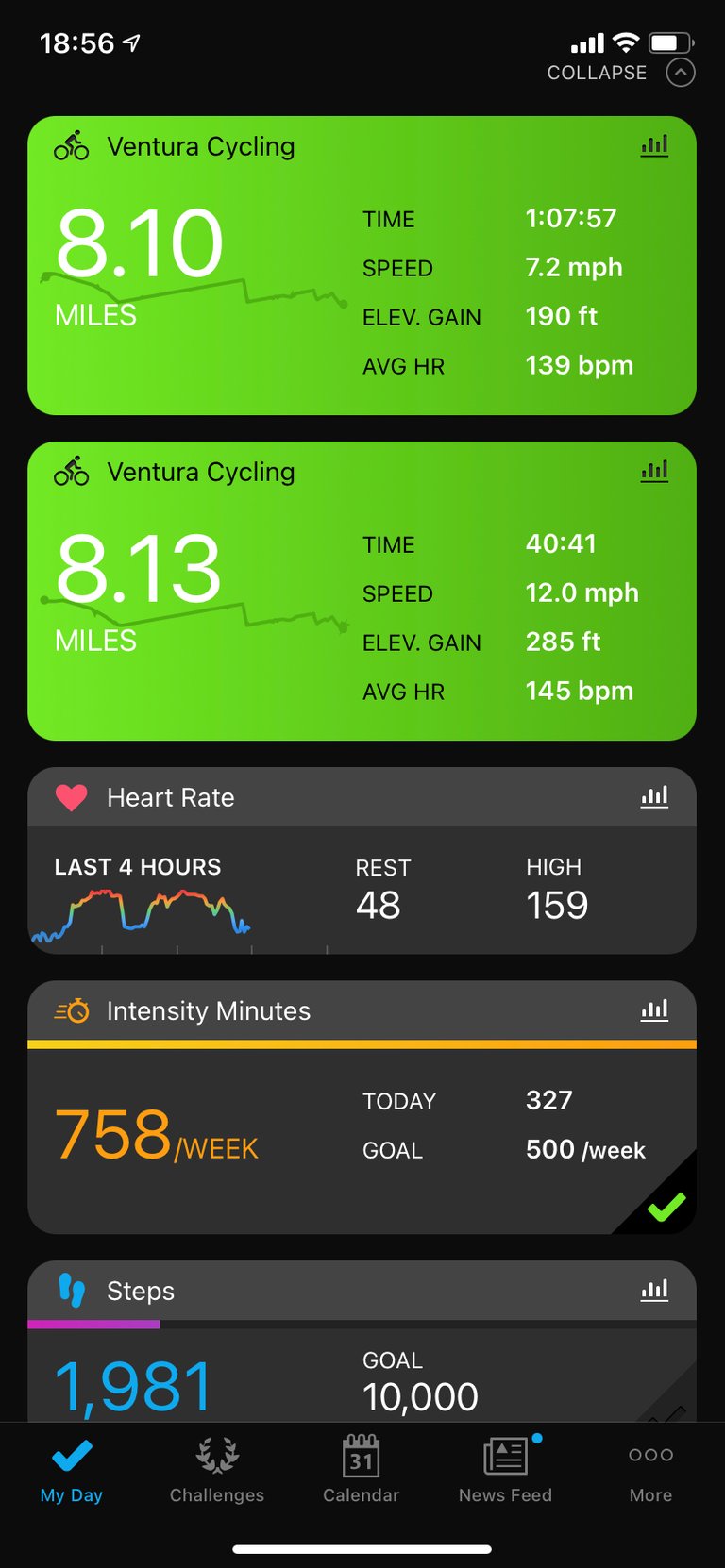
Task: Open the News Feed tab
Action: [506, 1470]
